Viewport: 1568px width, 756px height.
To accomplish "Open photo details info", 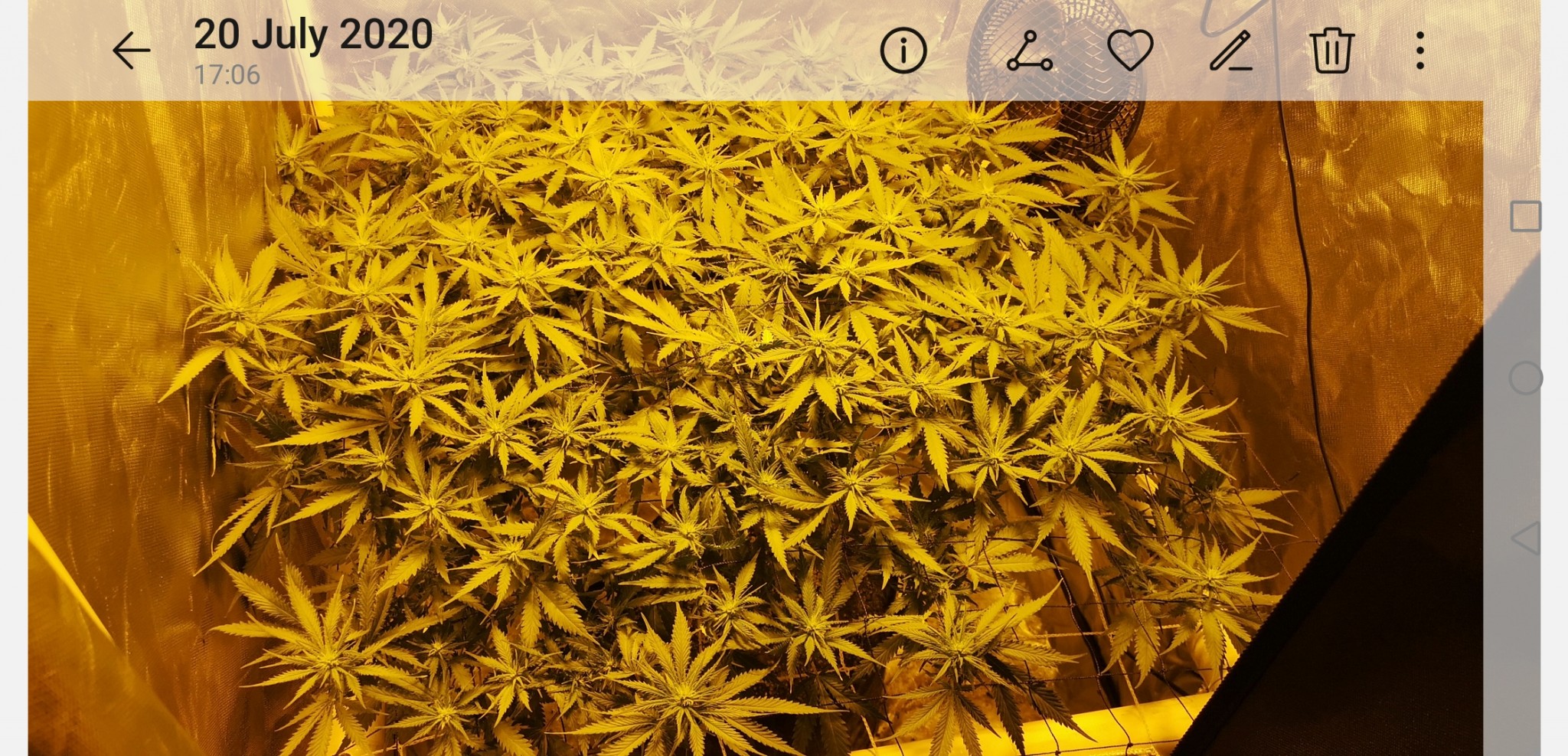I will tap(903, 51).
